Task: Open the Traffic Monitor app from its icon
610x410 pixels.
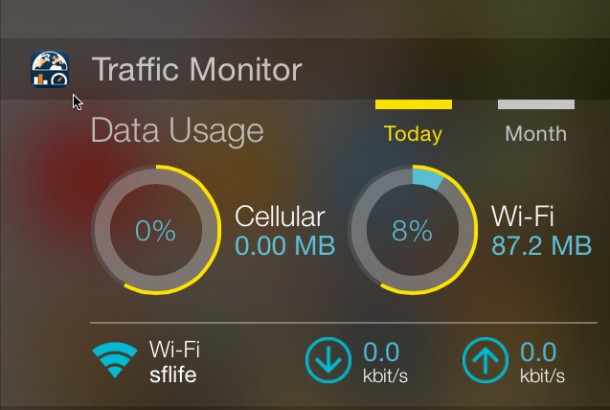Action: click(49, 70)
